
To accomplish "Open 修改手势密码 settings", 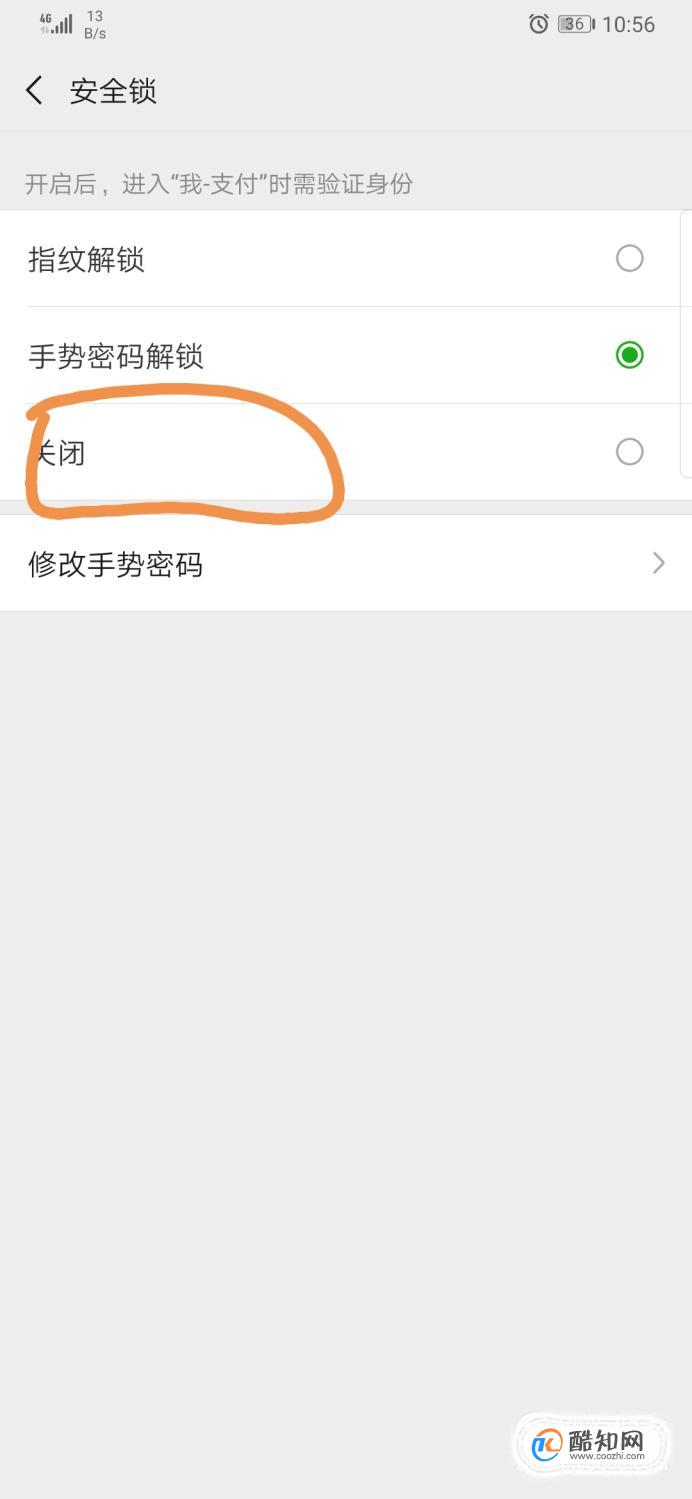I will coord(346,564).
